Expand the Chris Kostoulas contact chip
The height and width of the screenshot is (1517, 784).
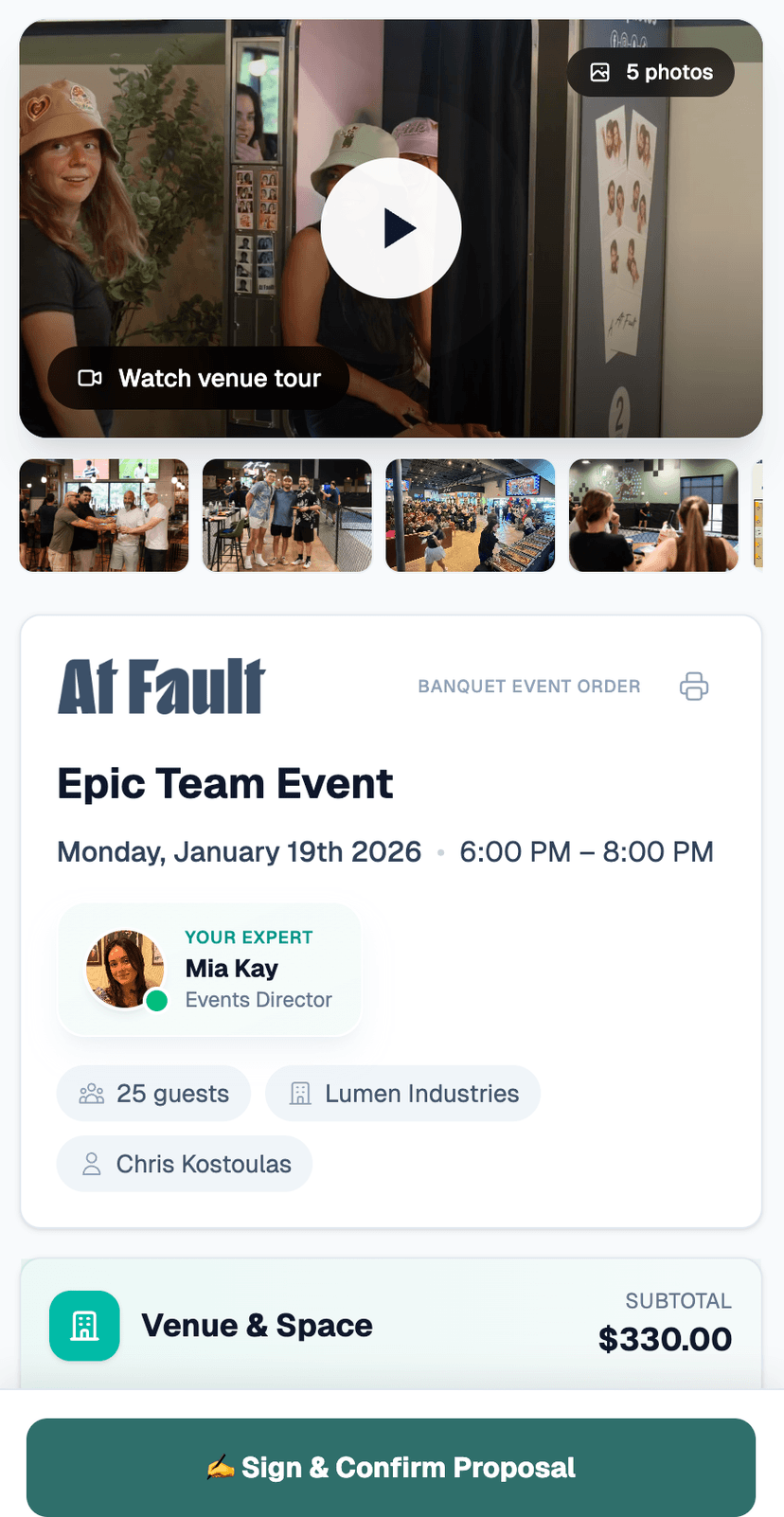[184, 1164]
